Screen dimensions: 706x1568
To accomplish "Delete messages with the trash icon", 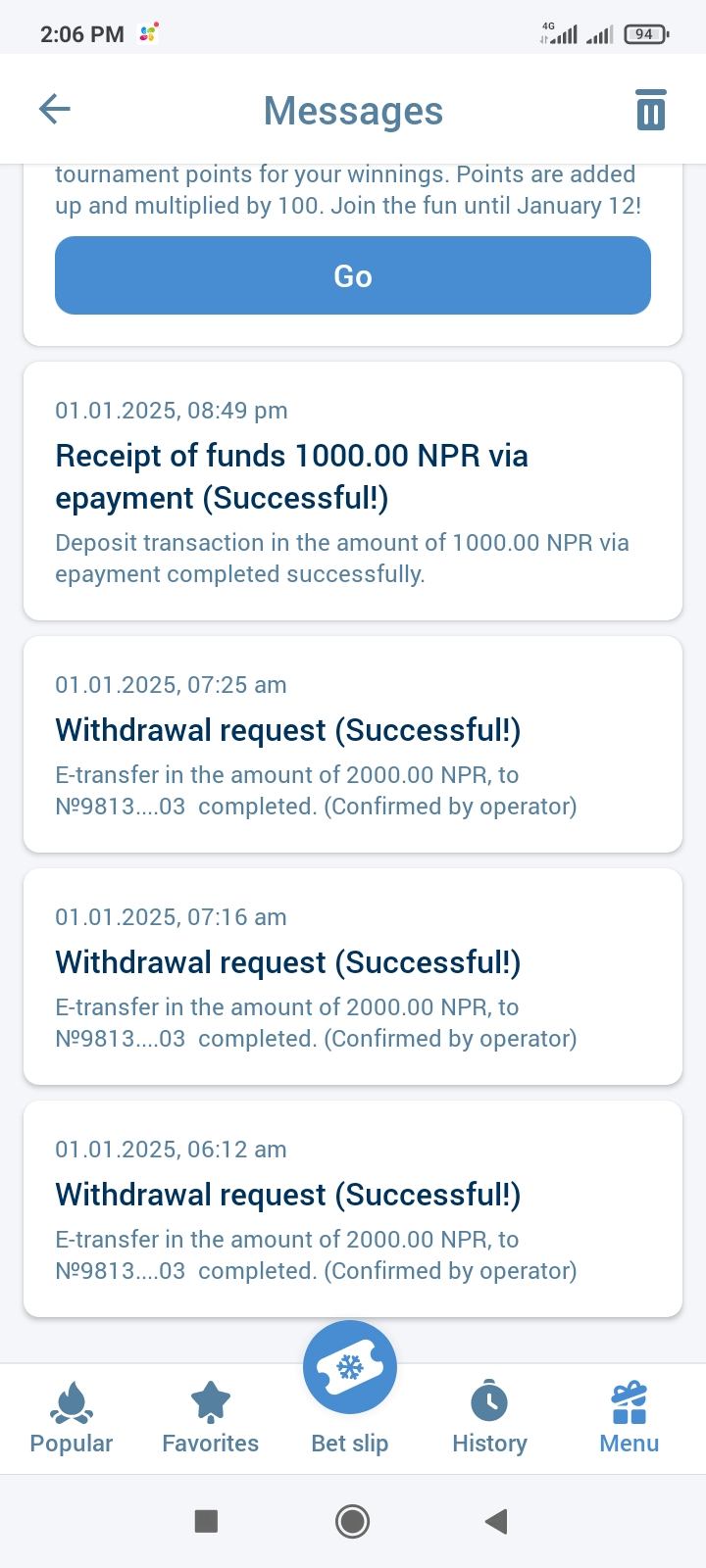I will click(650, 110).
